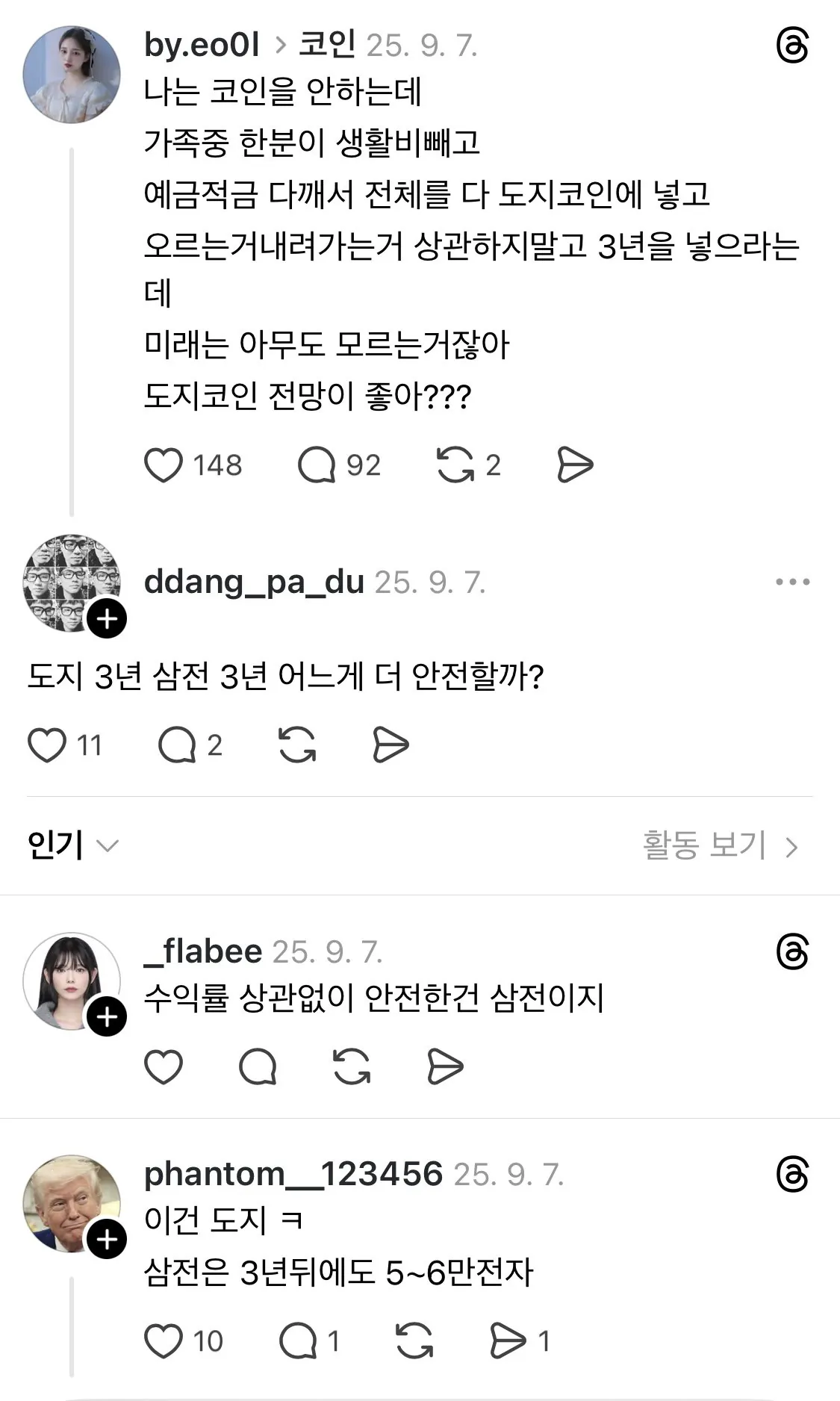
Task: Repost ddang_pa_du's reply
Action: click(x=297, y=745)
